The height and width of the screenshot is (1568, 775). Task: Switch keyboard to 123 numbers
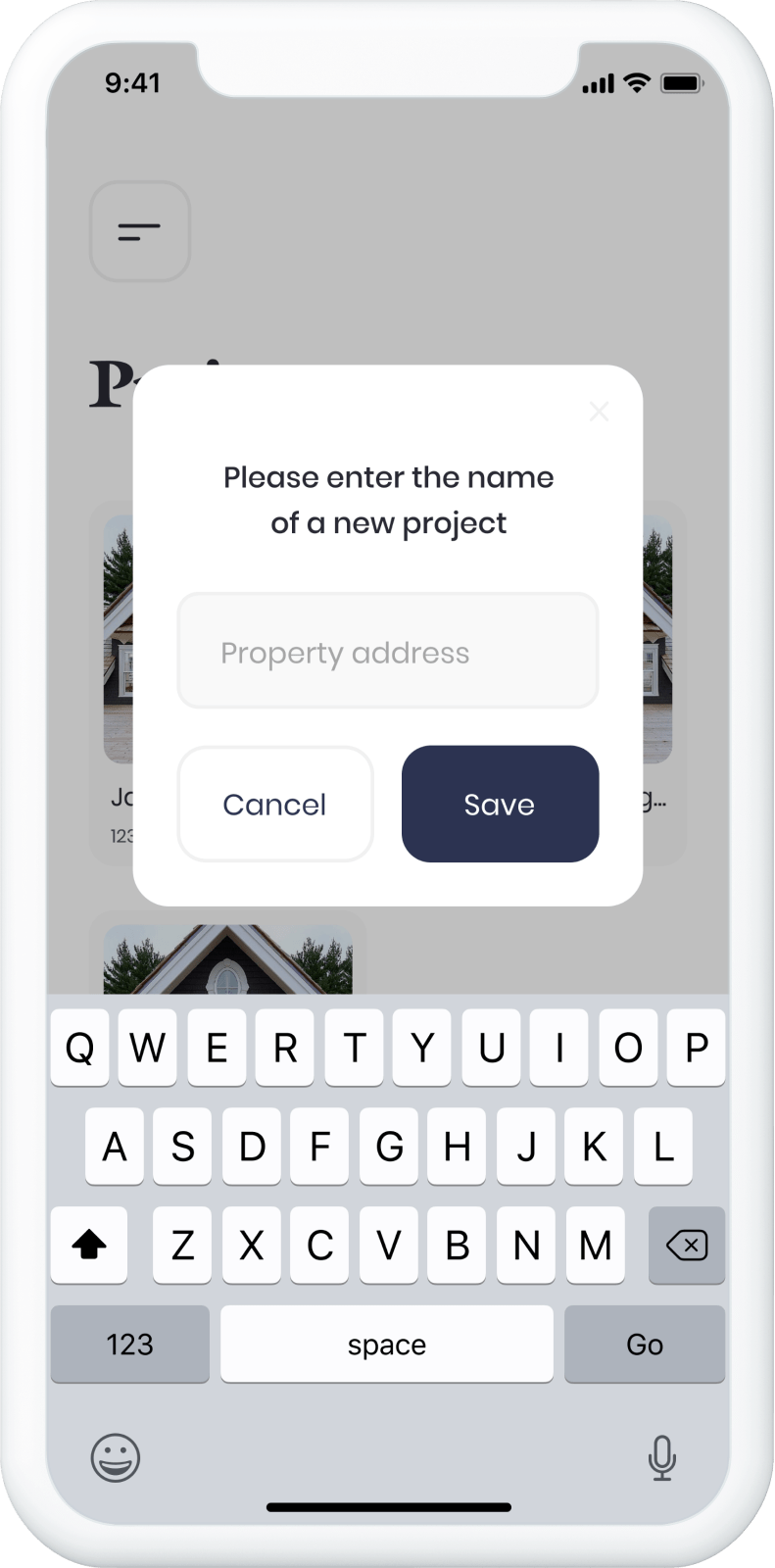click(130, 1345)
